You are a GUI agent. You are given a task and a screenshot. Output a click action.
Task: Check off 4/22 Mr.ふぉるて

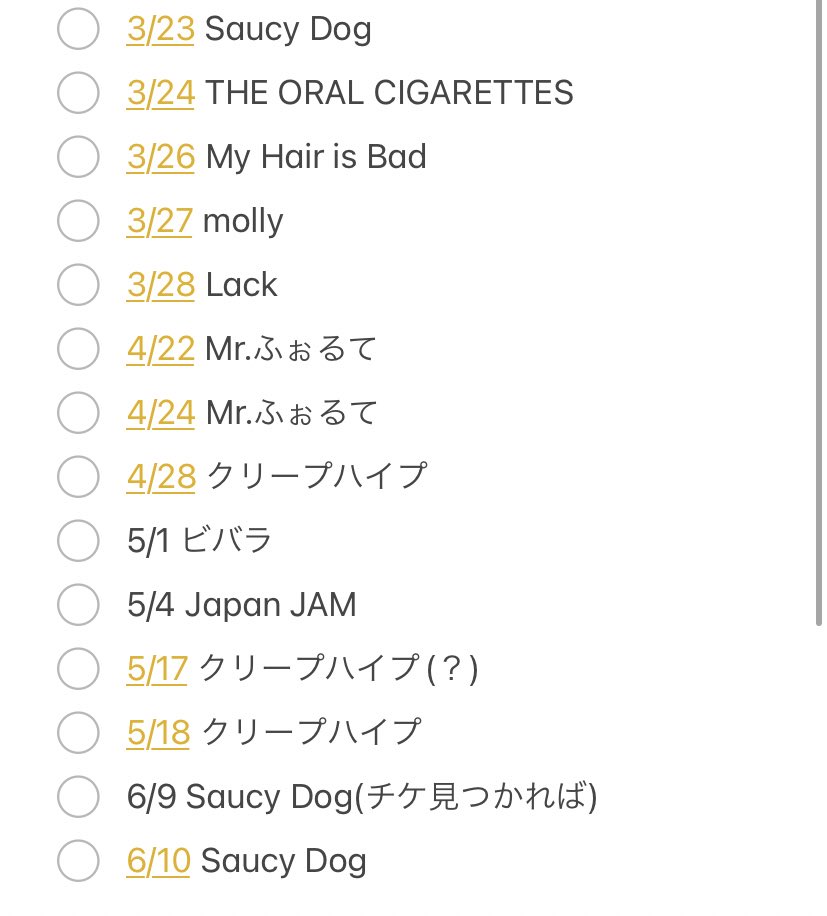pyautogui.click(x=78, y=348)
